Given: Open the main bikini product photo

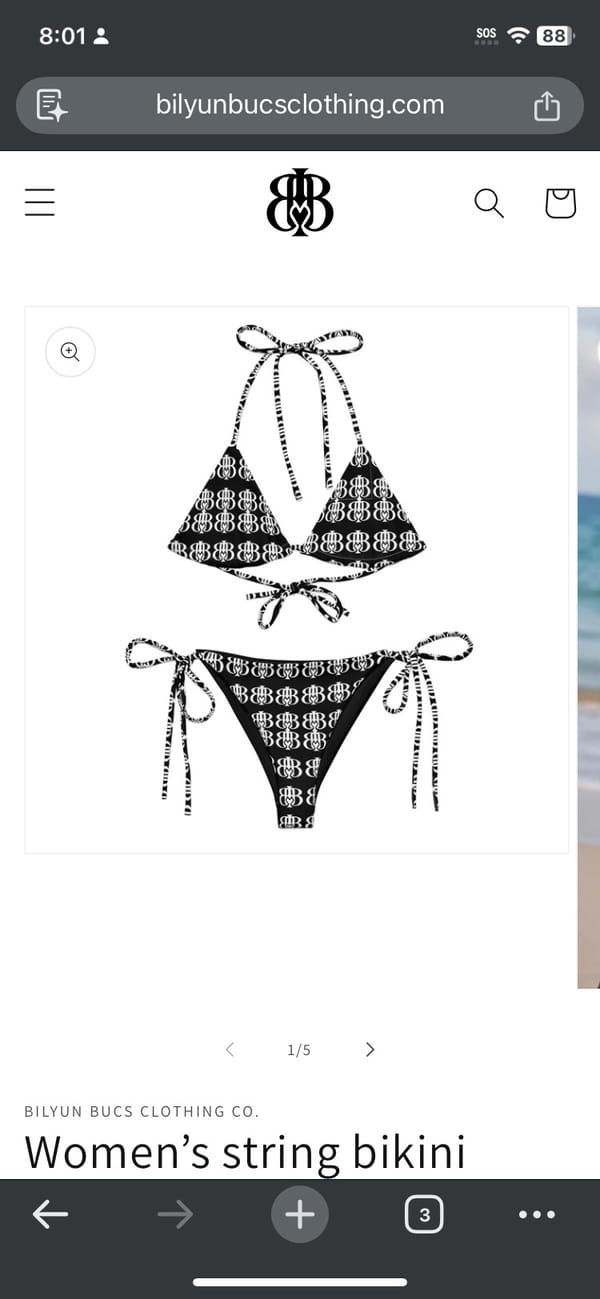Looking at the screenshot, I should pos(297,580).
